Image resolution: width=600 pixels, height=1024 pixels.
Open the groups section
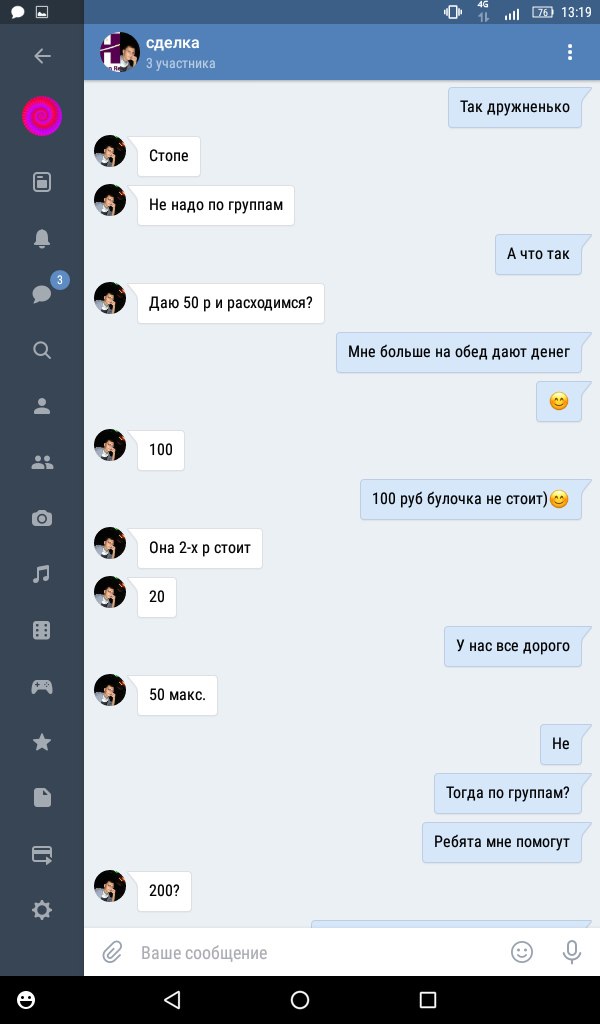coord(42,462)
